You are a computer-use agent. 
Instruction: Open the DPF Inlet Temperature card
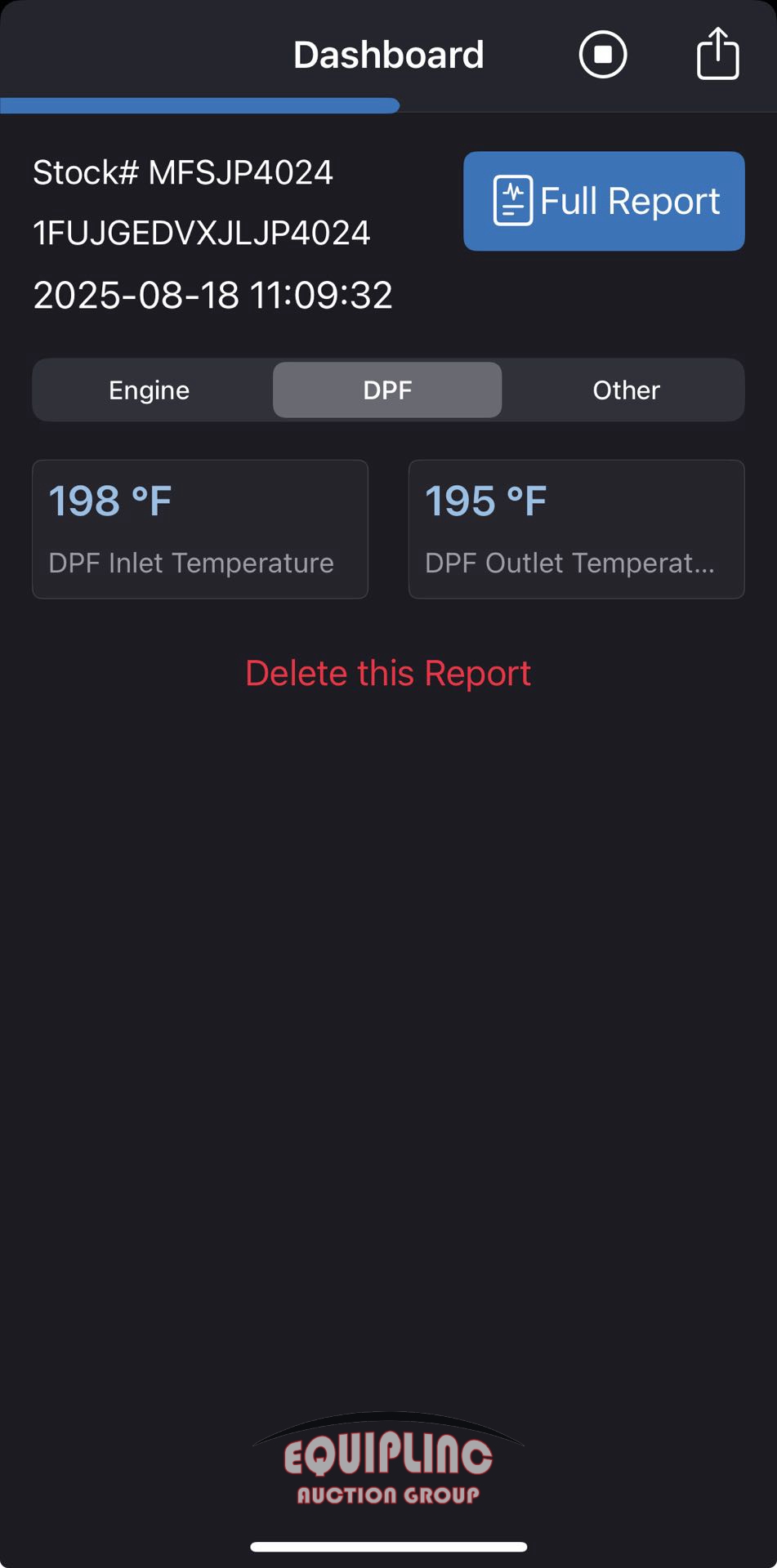200,529
